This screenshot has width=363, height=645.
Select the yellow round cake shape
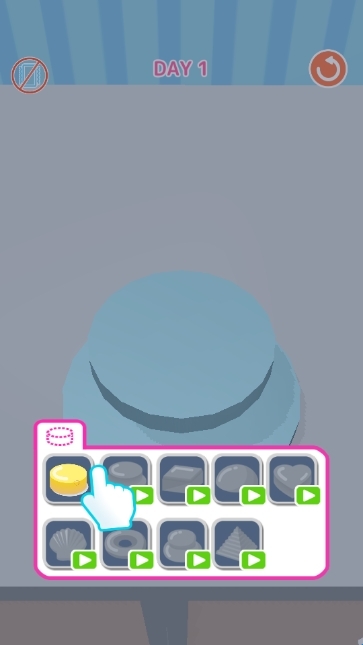coord(68,480)
